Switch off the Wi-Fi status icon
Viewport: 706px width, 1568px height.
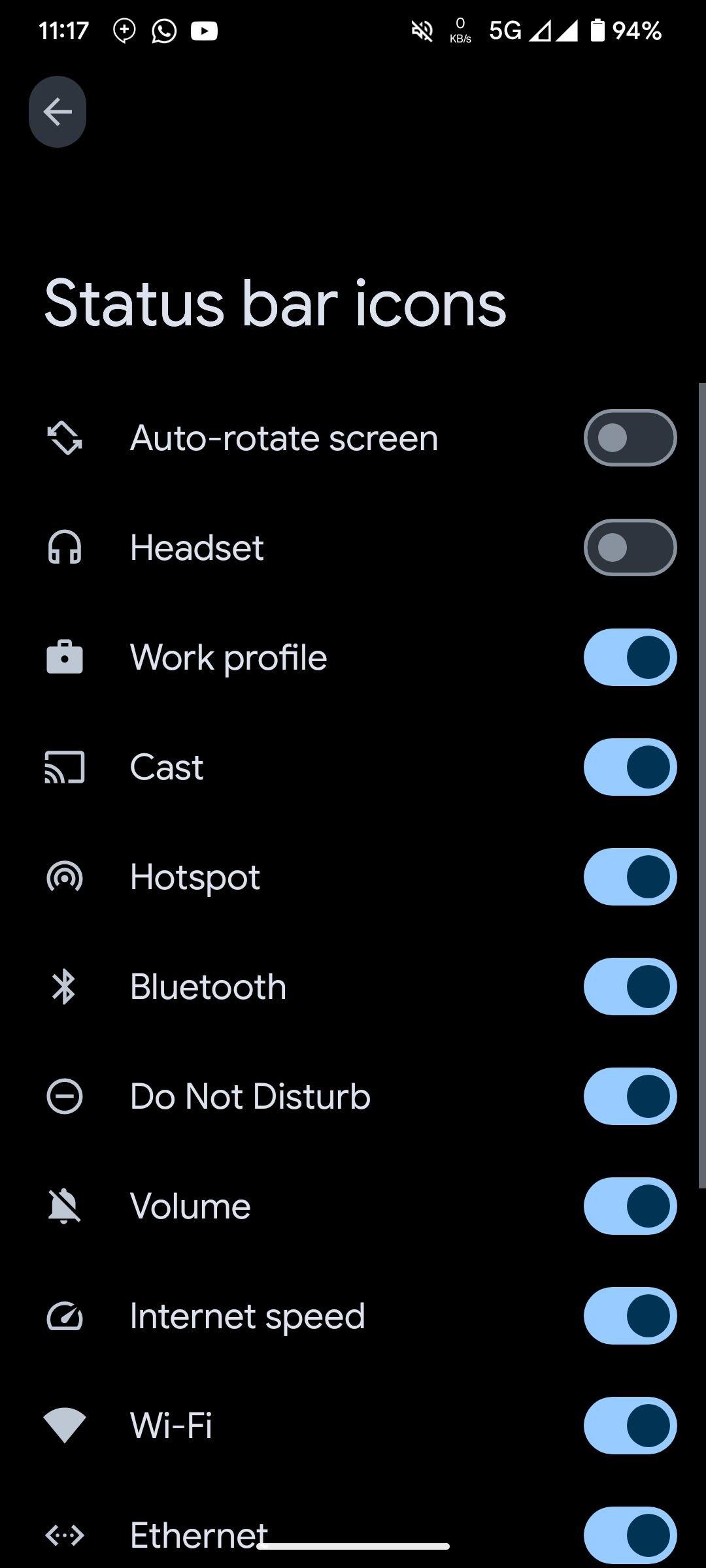[x=630, y=1426]
